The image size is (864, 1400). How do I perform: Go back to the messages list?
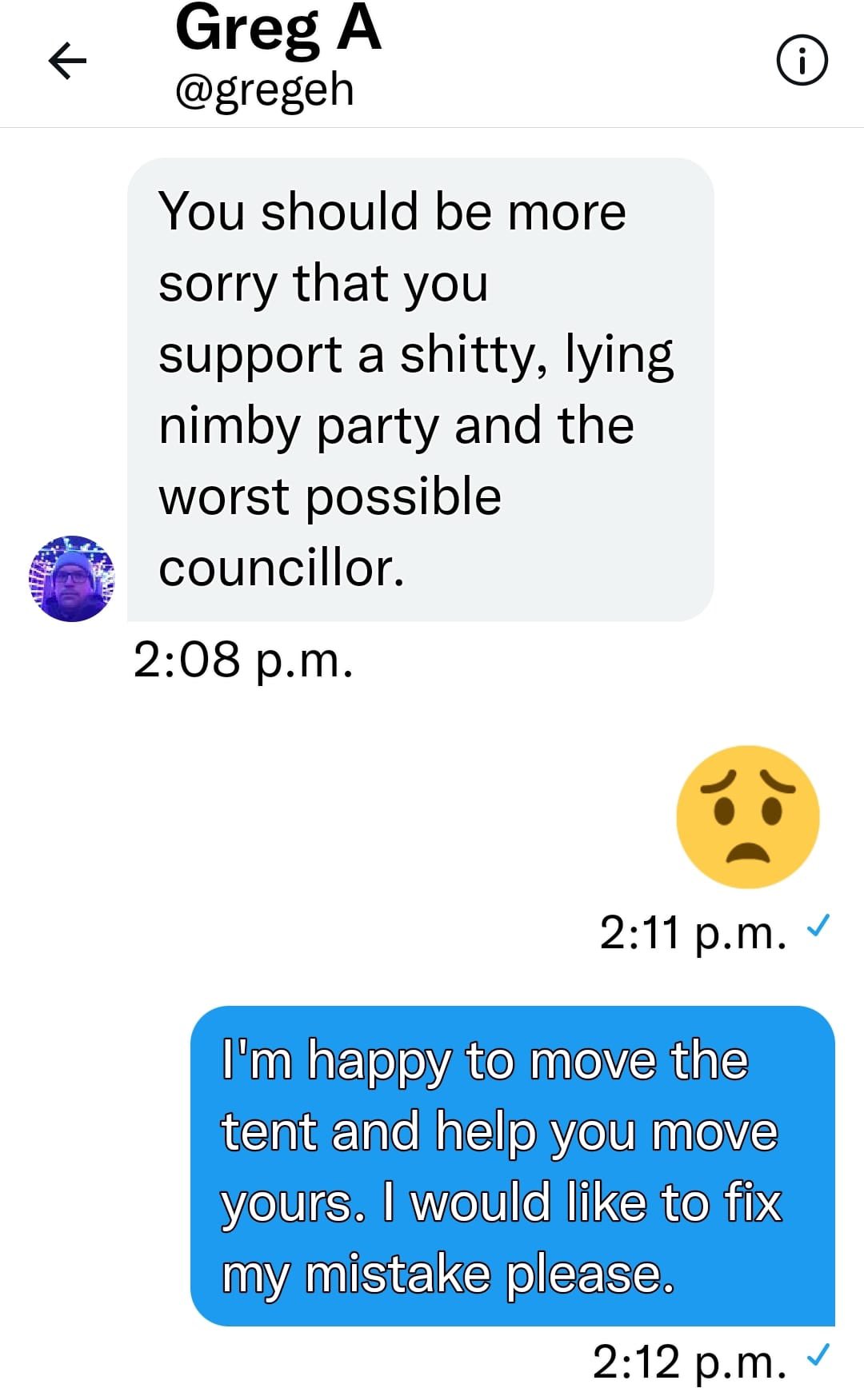pos(67,62)
